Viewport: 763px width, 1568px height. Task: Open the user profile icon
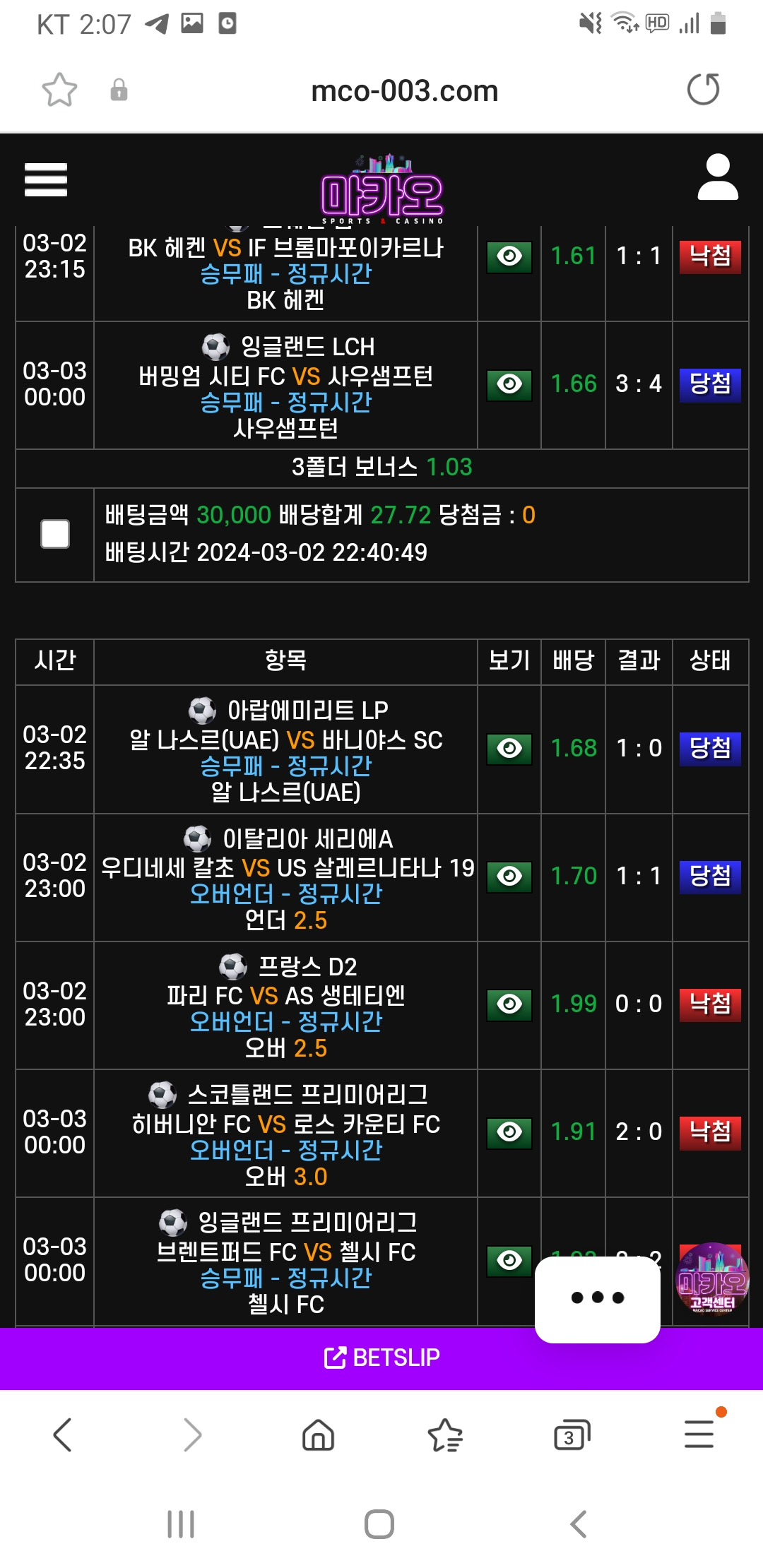coord(718,177)
